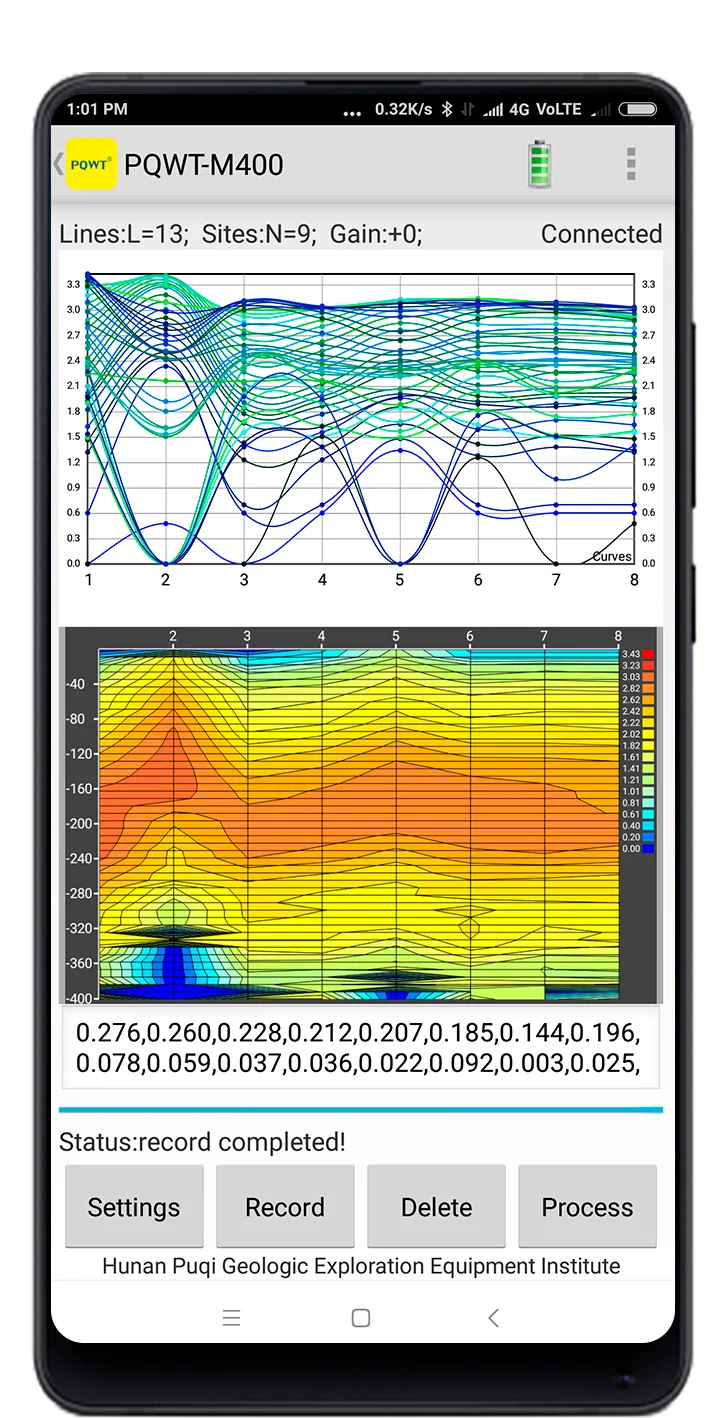Tap the system back arrow

pos(493,1318)
